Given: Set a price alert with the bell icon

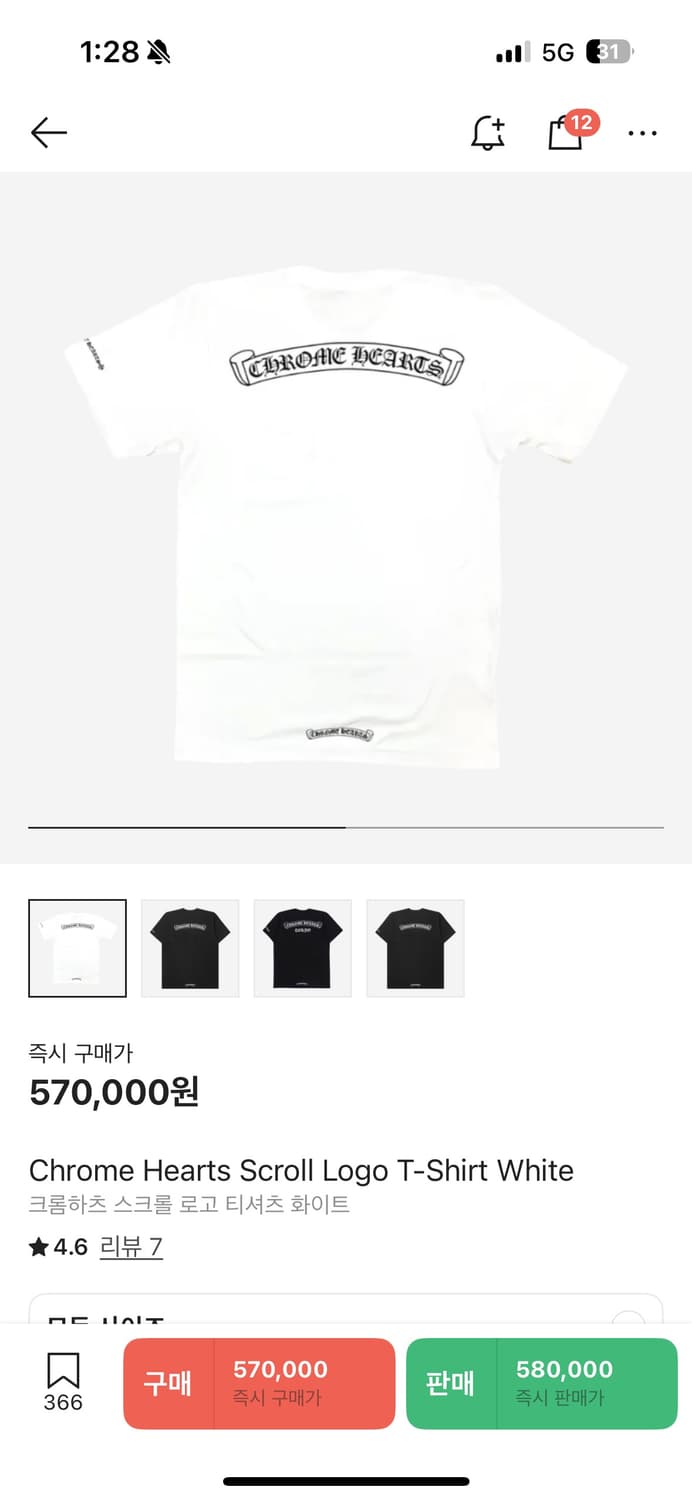Looking at the screenshot, I should (488, 132).
